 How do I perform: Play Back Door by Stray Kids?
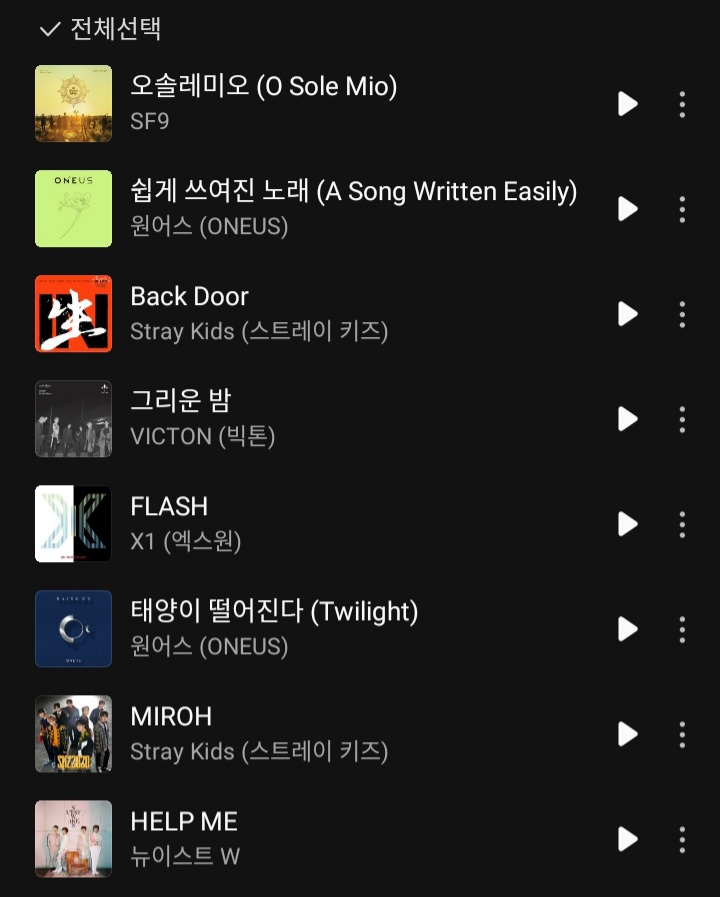pos(628,314)
